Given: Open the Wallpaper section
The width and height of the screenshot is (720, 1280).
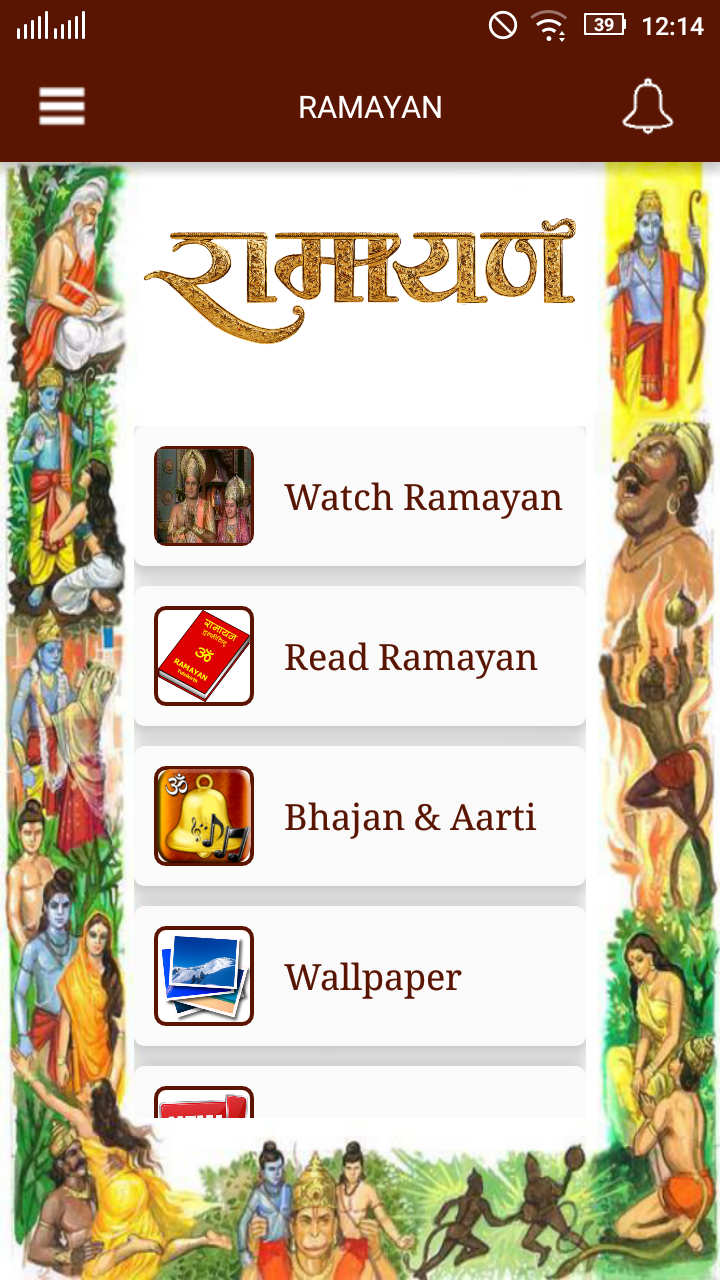Looking at the screenshot, I should click(360, 977).
